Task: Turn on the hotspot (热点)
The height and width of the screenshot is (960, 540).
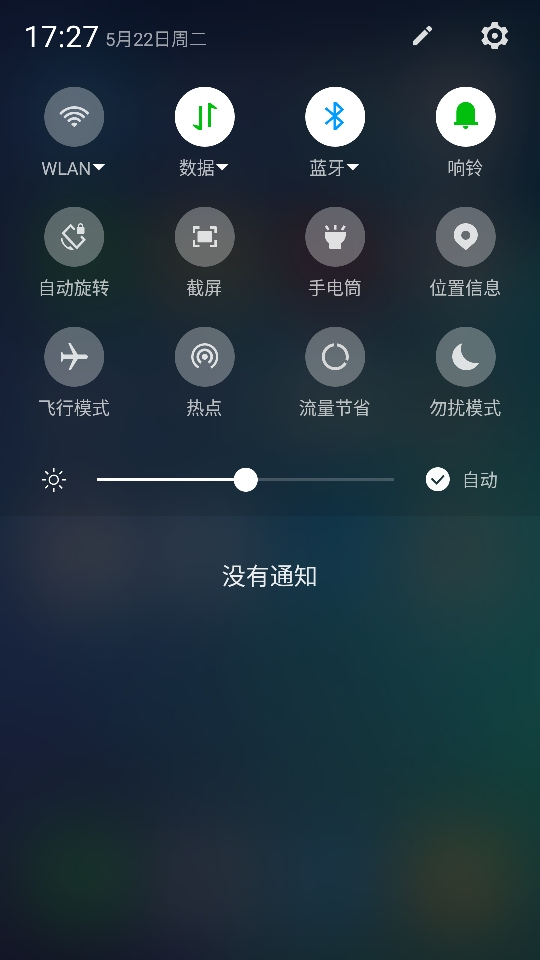Action: coord(204,357)
